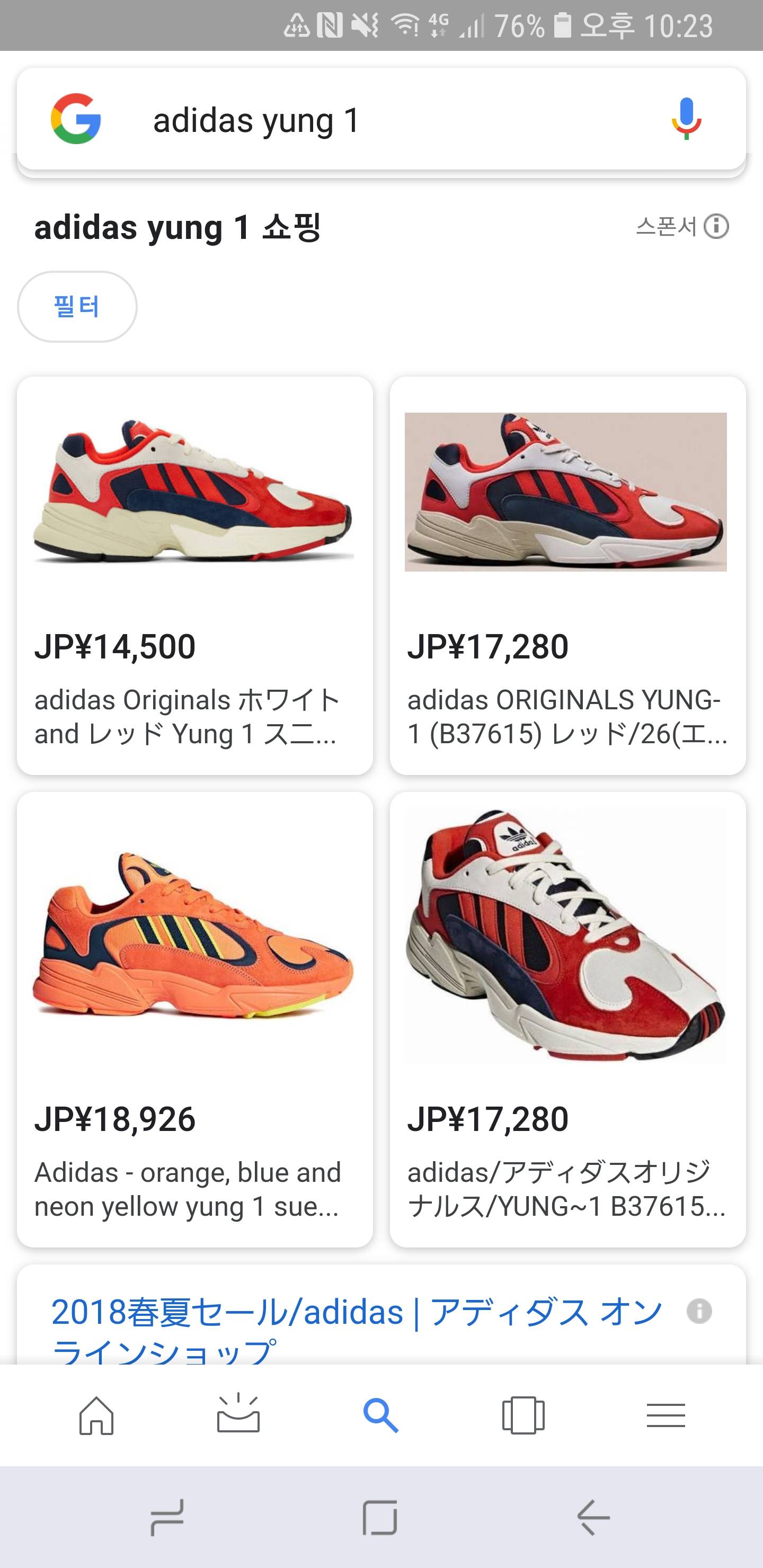The height and width of the screenshot is (1568, 763).
Task: Open the adidas/アディダスオリジナルス YUNG~1 product card
Action: (x=567, y=1020)
